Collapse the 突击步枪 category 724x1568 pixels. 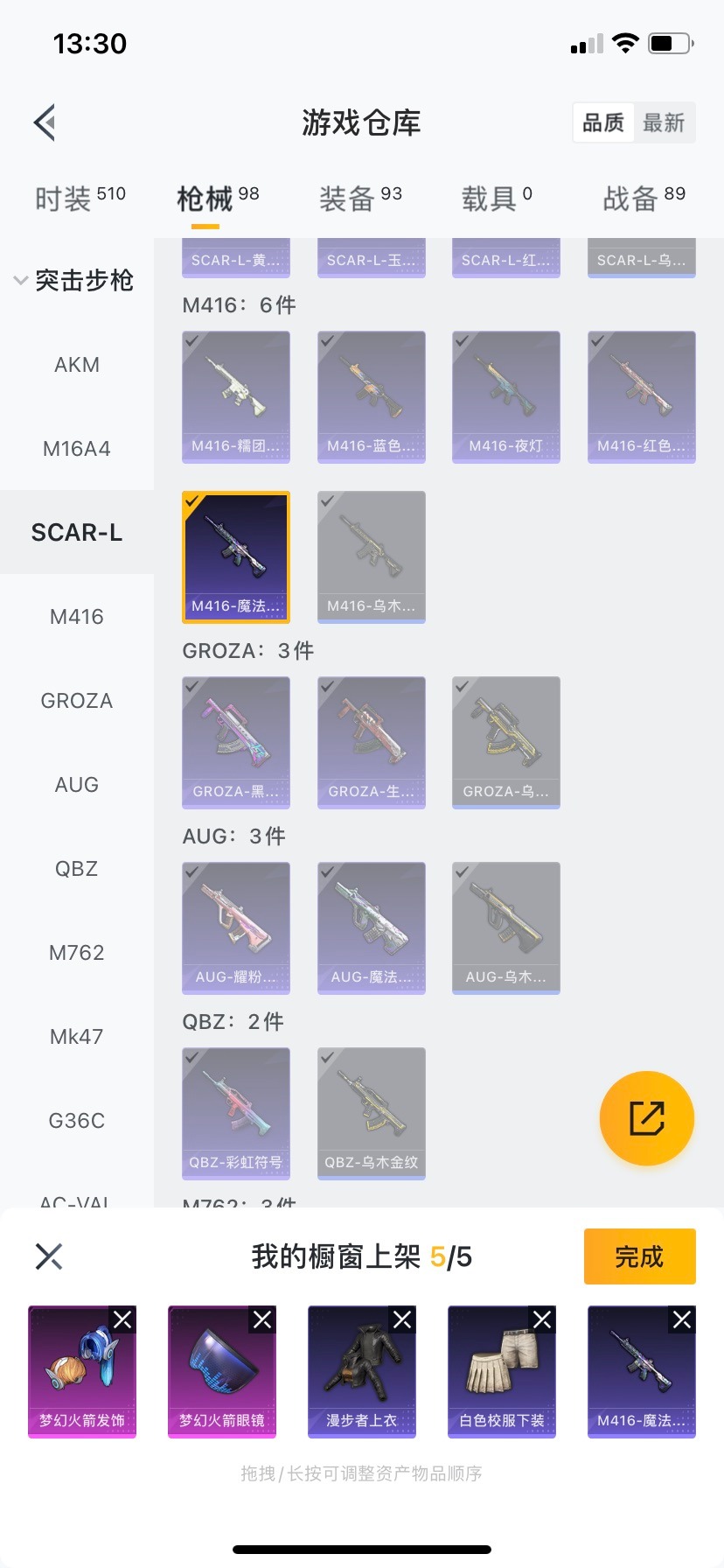(73, 280)
